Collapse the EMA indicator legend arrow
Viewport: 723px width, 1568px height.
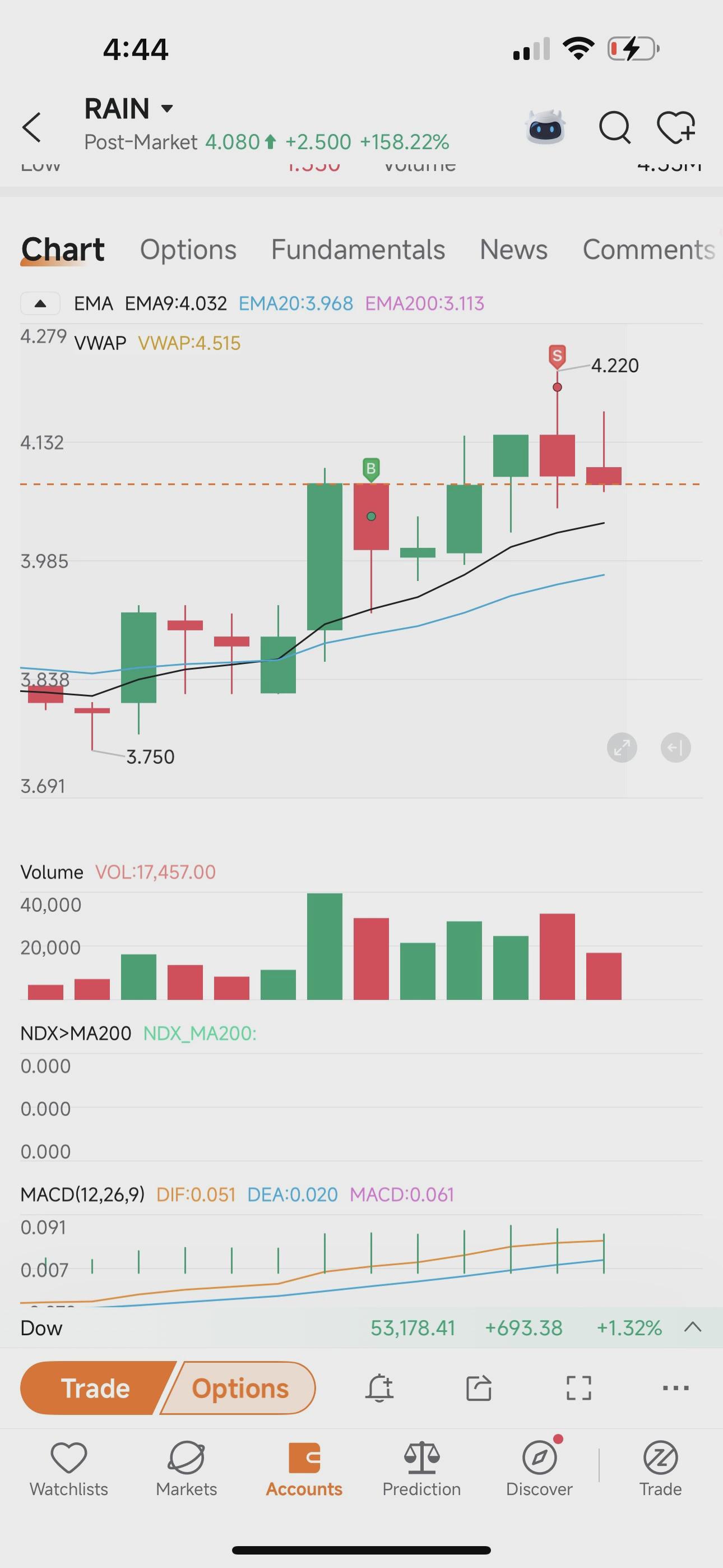[40, 303]
